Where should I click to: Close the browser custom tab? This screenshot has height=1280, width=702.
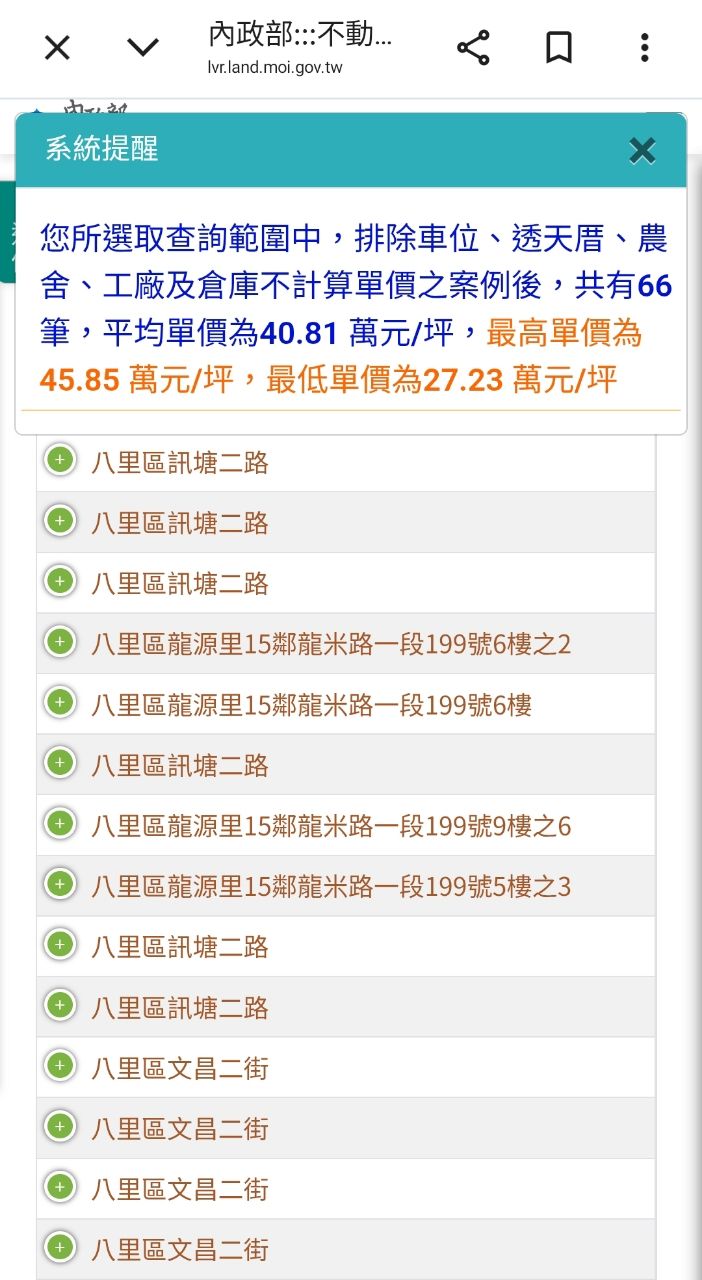pyautogui.click(x=57, y=47)
